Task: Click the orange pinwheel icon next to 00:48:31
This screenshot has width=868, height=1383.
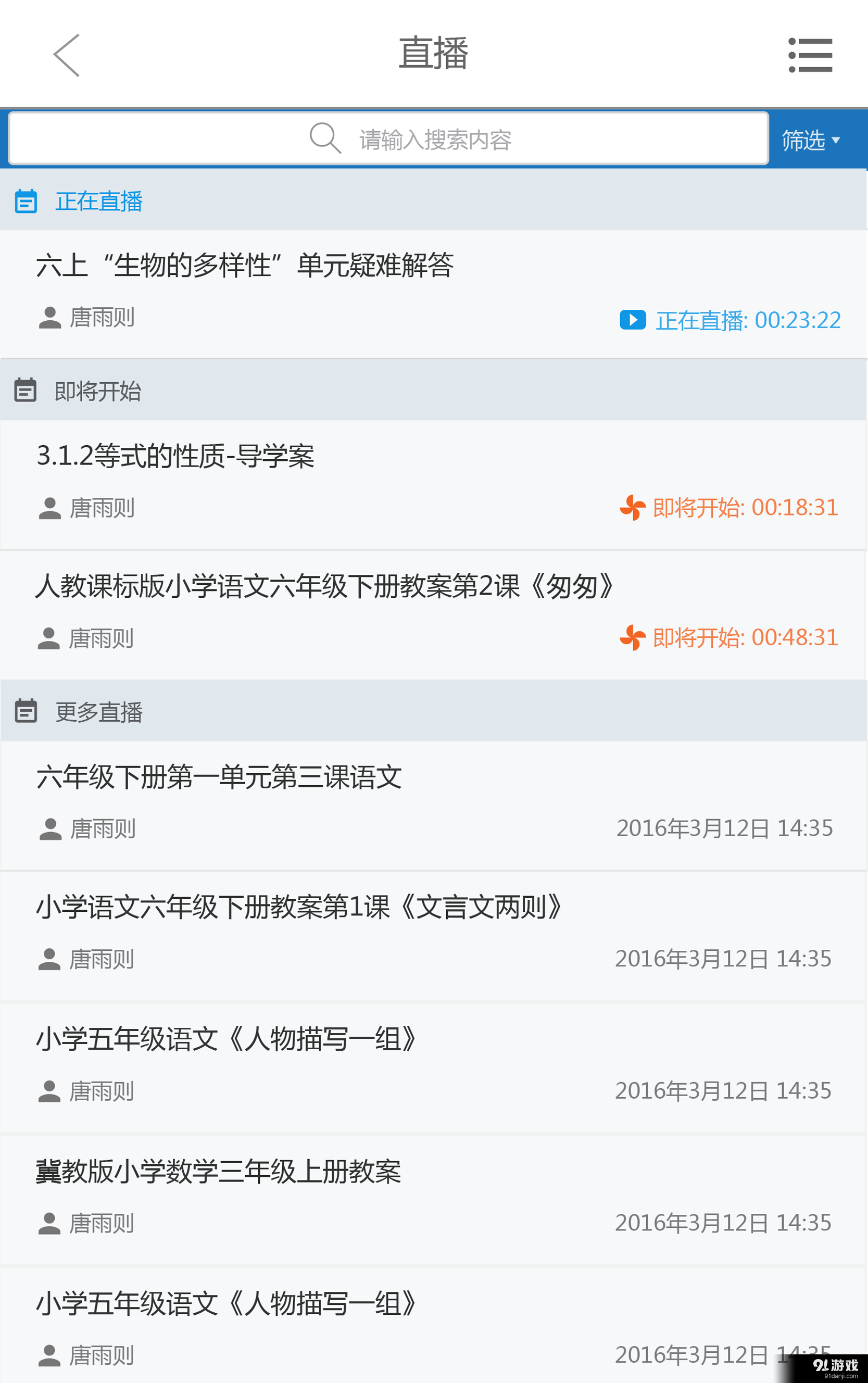Action: click(x=633, y=638)
